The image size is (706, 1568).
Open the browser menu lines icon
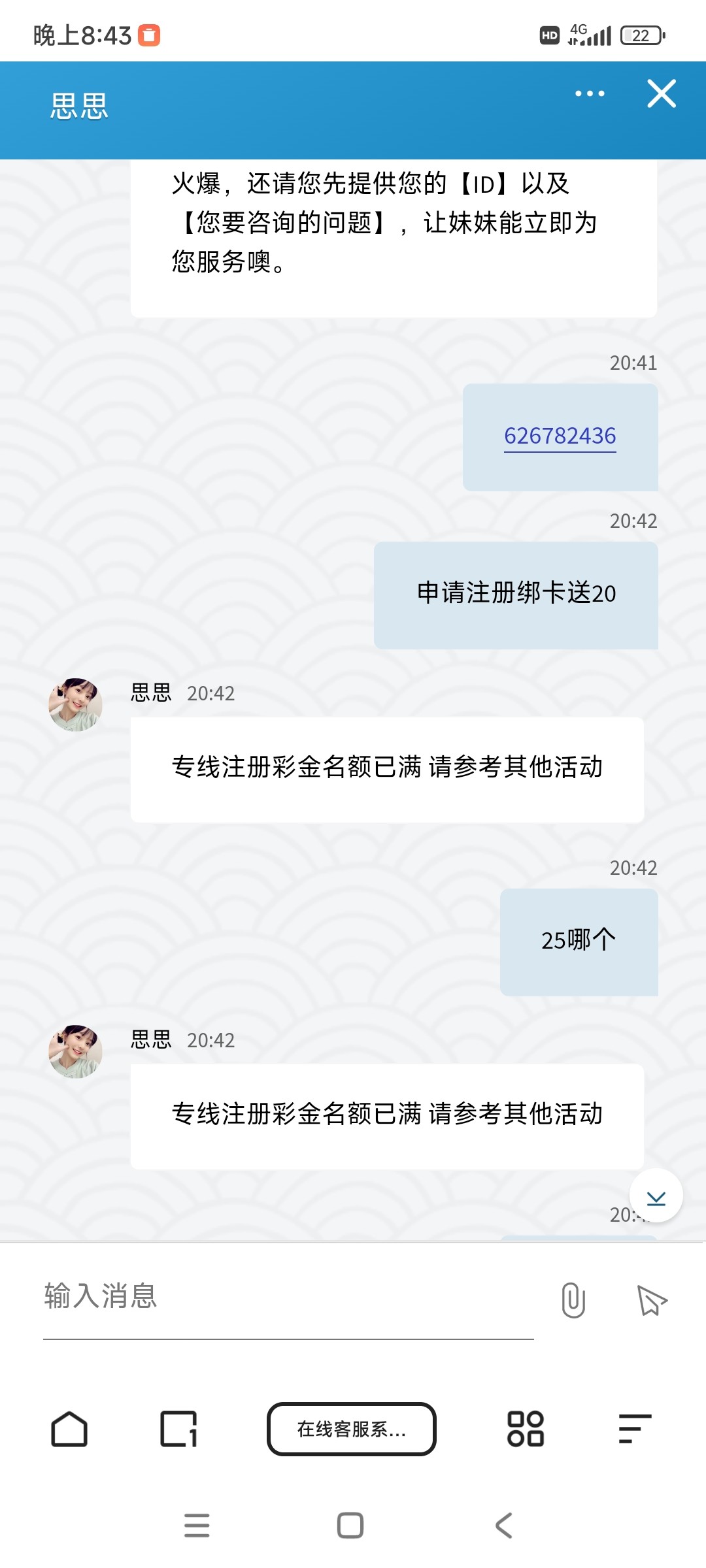coord(634,1429)
